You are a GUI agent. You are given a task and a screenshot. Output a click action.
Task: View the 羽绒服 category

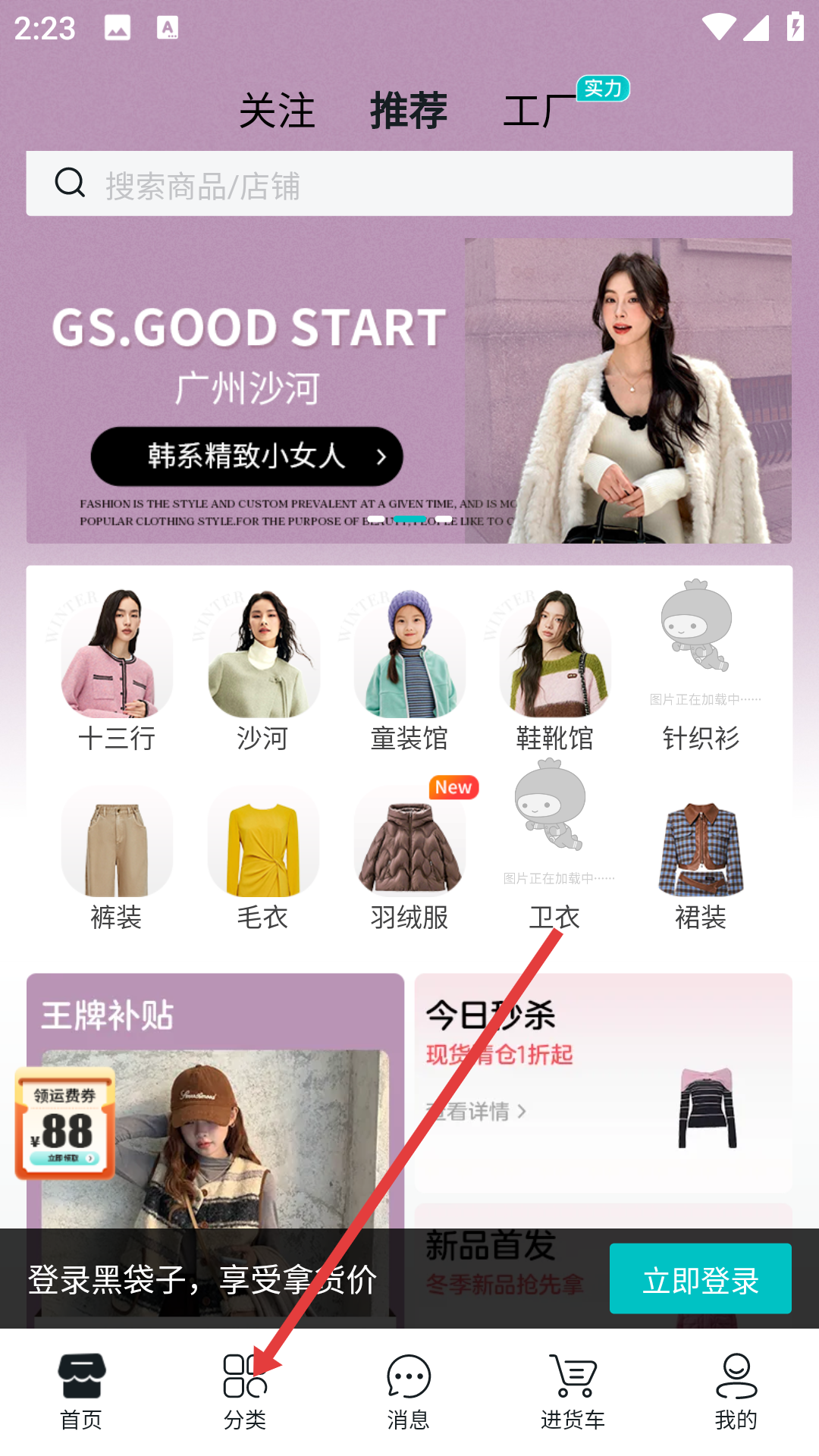(409, 857)
